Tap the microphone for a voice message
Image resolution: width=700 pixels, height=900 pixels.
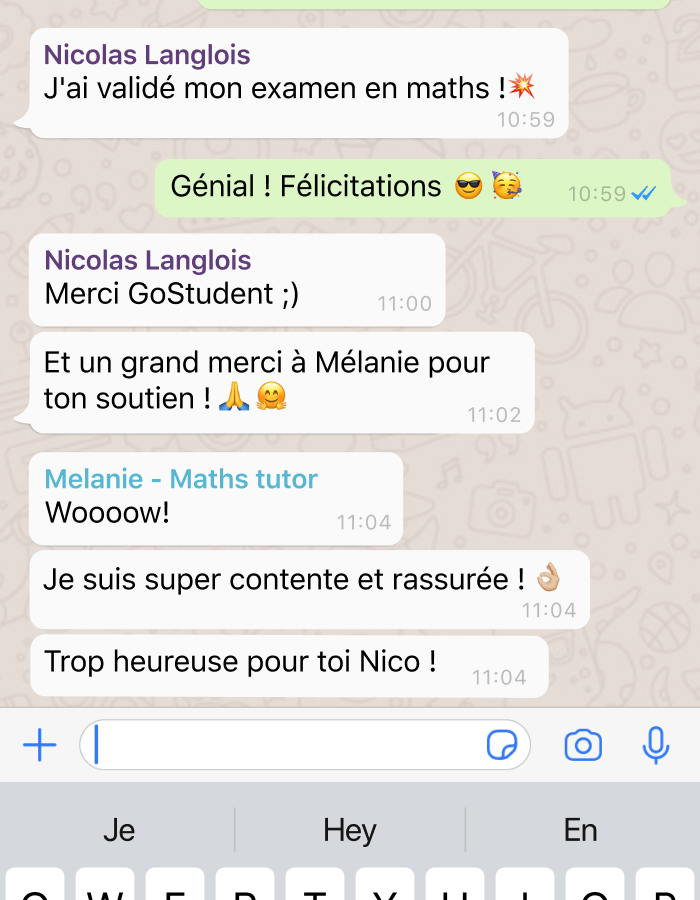tap(656, 745)
